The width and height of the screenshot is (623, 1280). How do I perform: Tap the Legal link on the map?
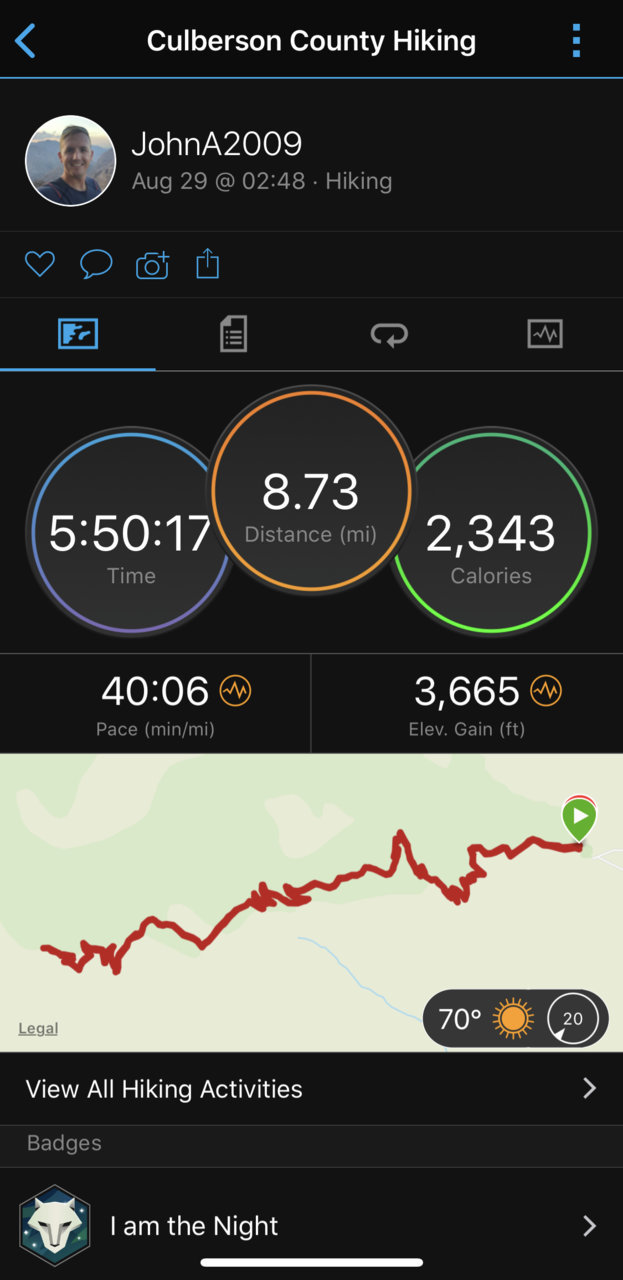tap(38, 1028)
